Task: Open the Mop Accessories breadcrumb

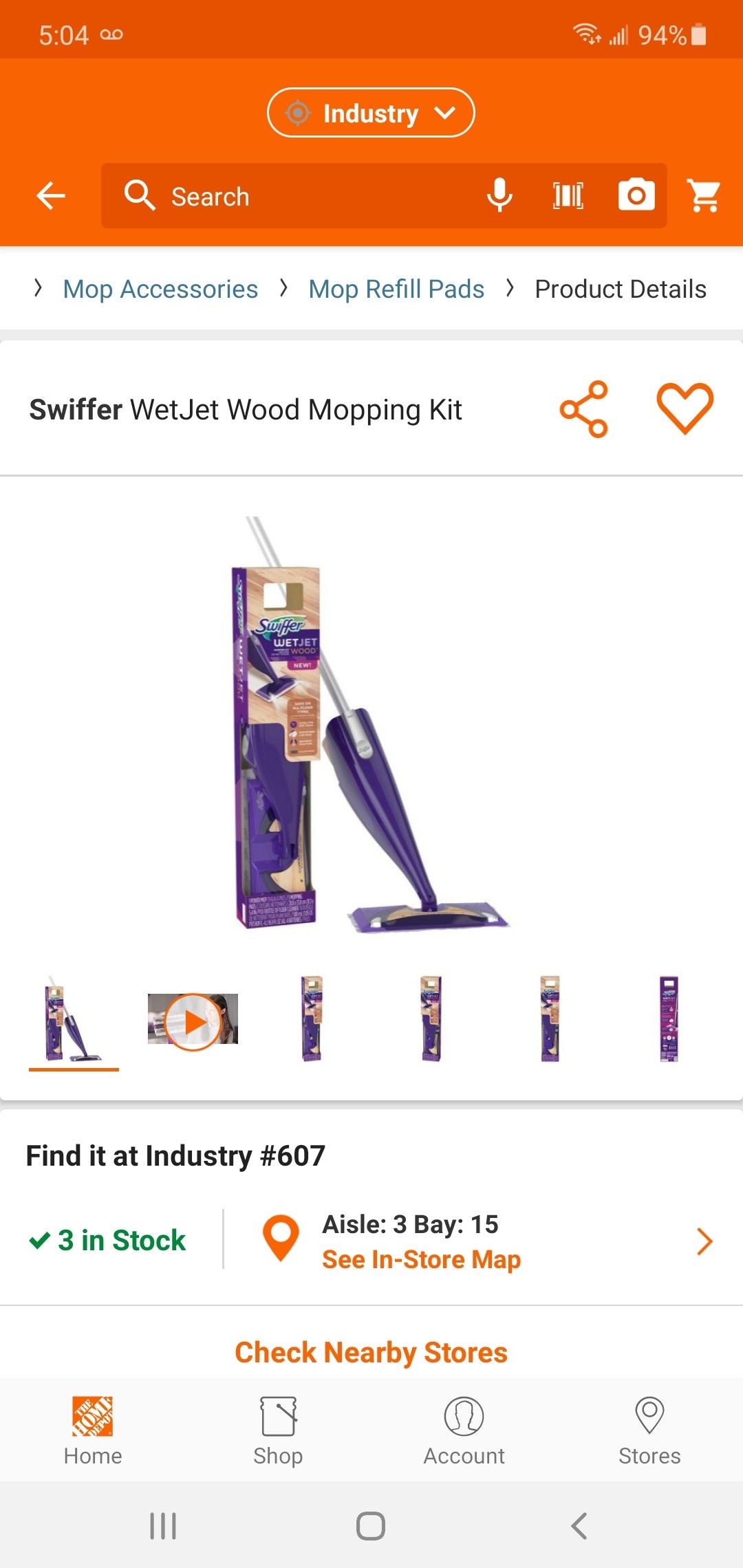Action: click(160, 290)
